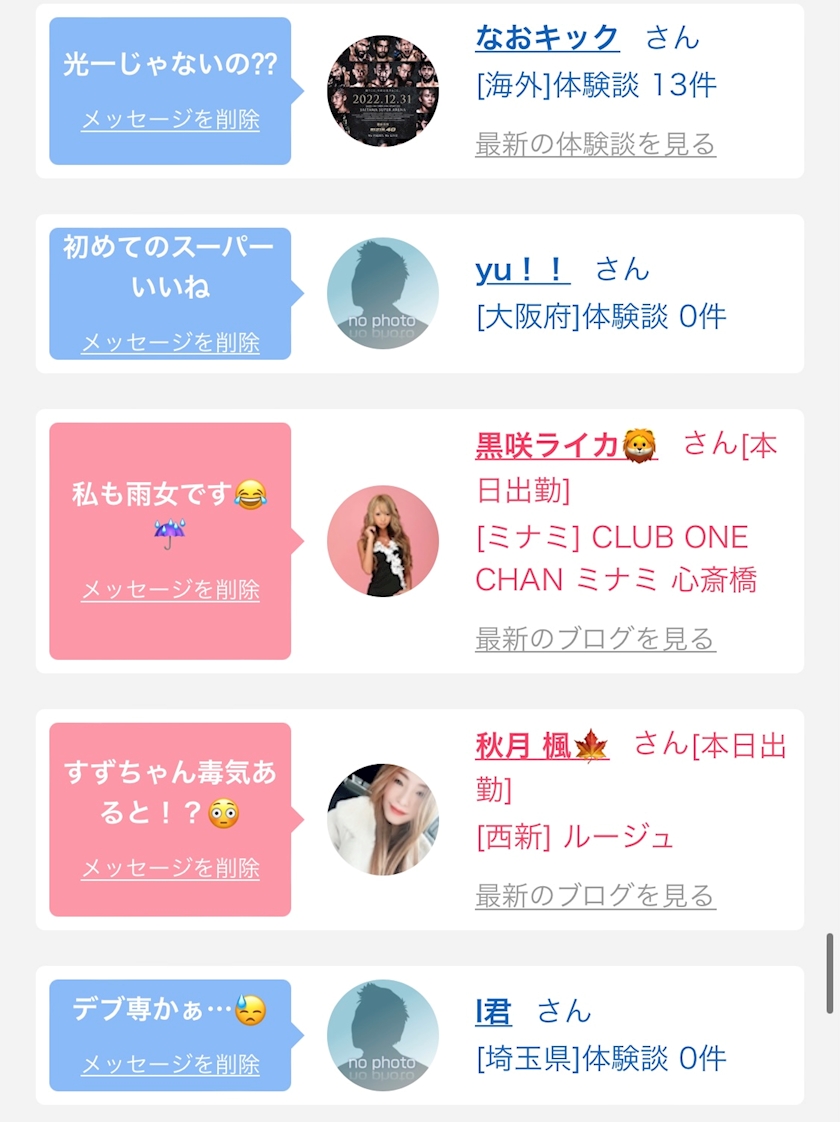View 秋月 楓's latest blog
This screenshot has width=840, height=1122.
coord(595,895)
